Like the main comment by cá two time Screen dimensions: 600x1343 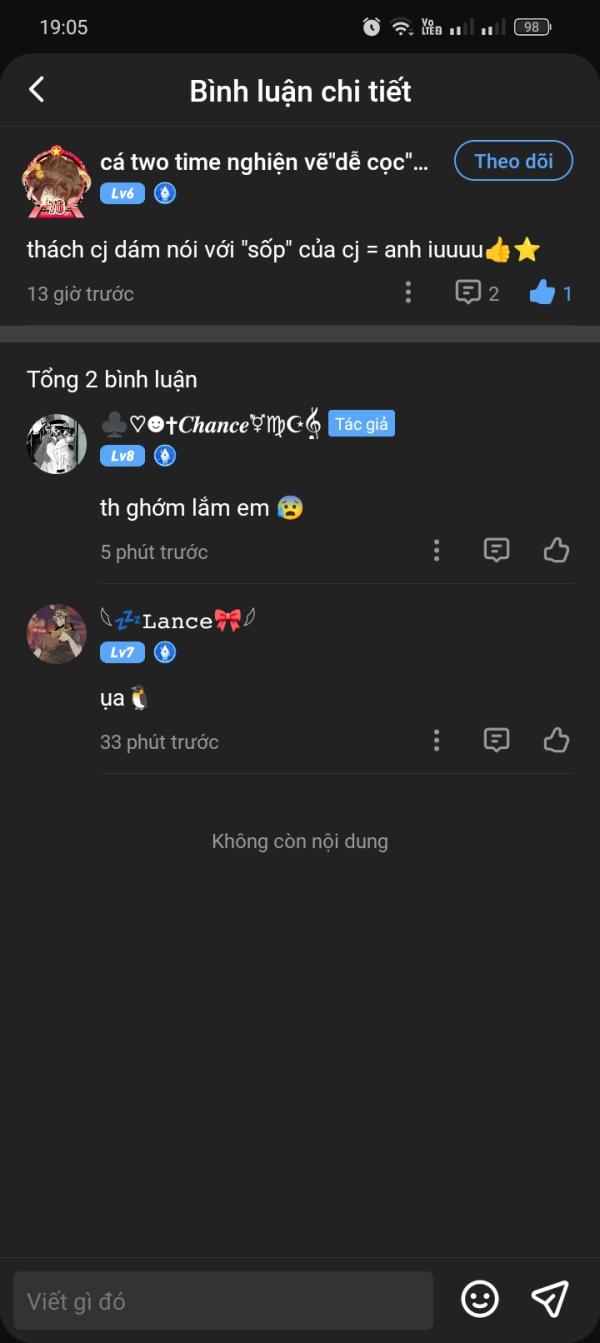click(x=542, y=293)
